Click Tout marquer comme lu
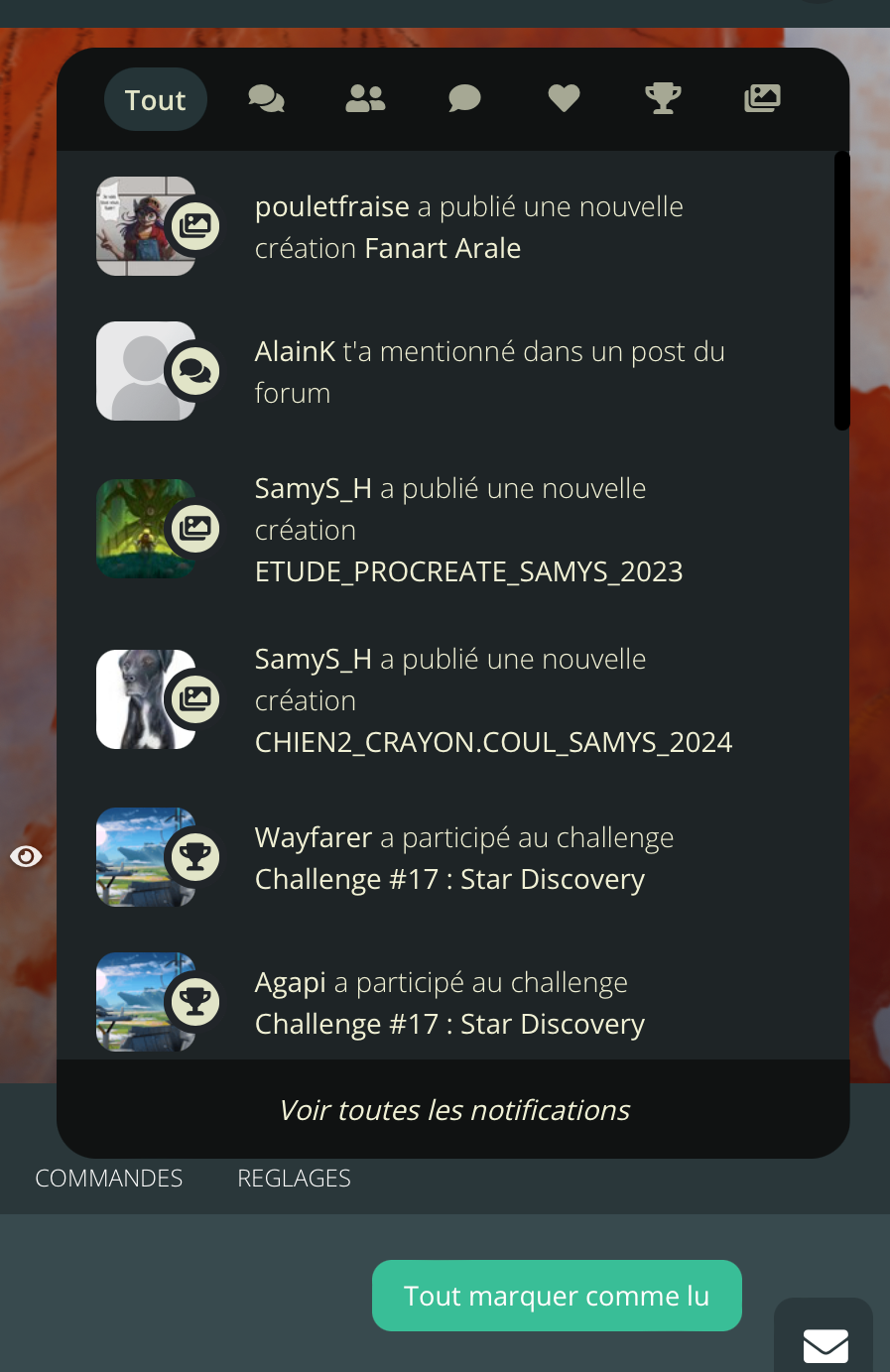Viewport: 890px width, 1372px height. pyautogui.click(x=556, y=1296)
